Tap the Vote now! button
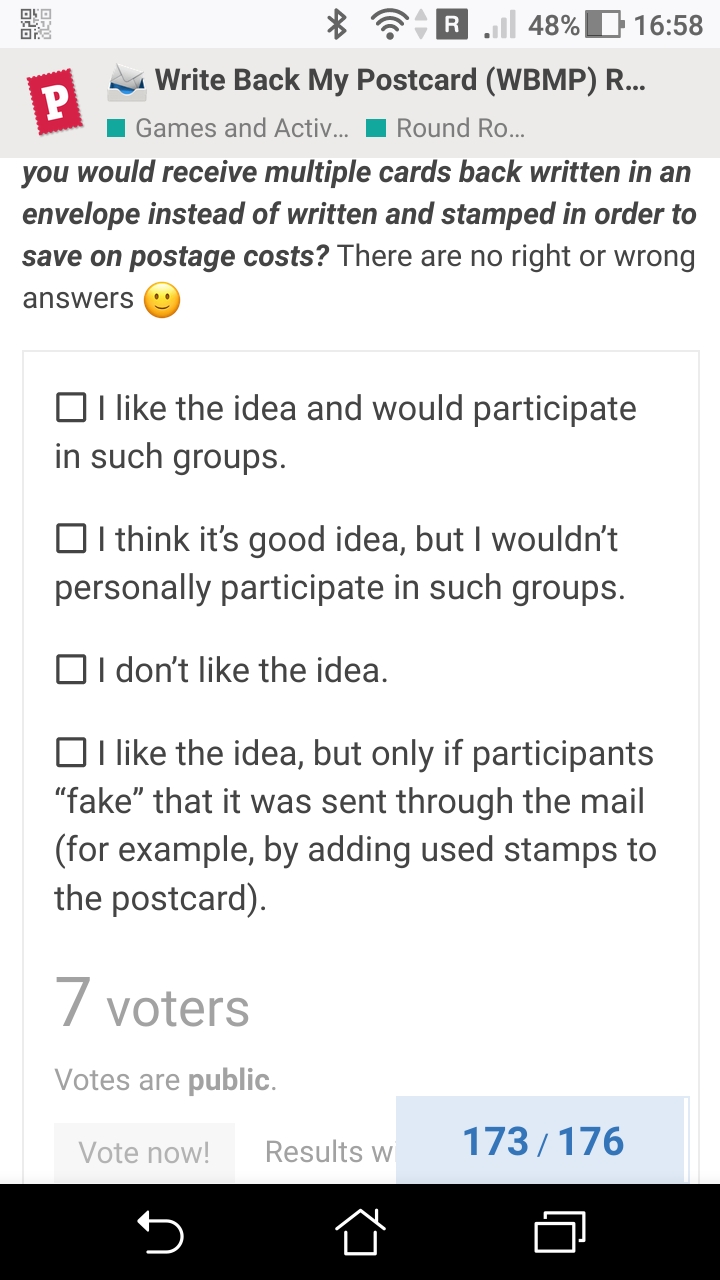Viewport: 720px width, 1280px height. 145,1152
